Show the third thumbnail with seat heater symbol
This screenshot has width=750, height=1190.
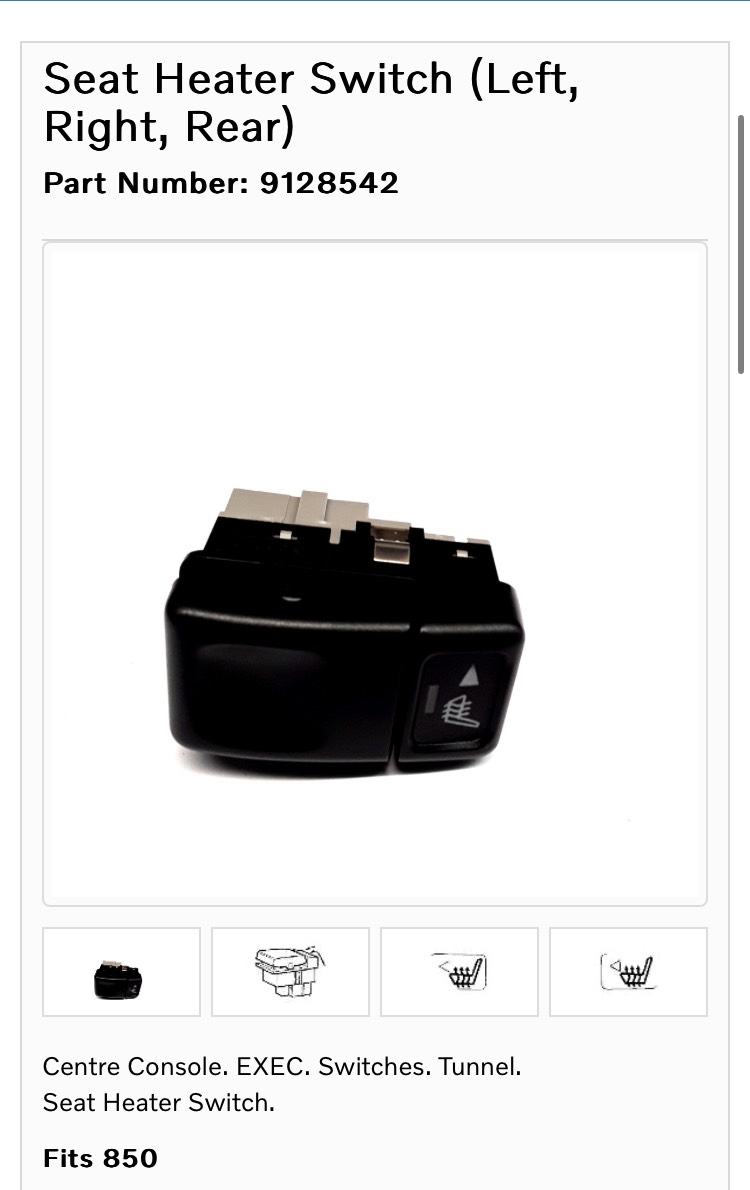click(x=459, y=972)
